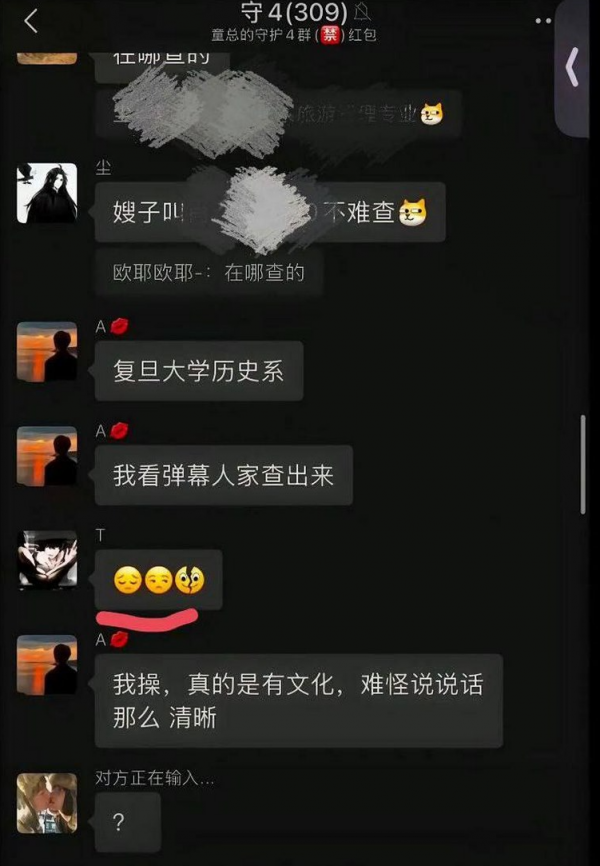Go back from the group chat
This screenshot has width=600, height=866.
click(x=31, y=21)
